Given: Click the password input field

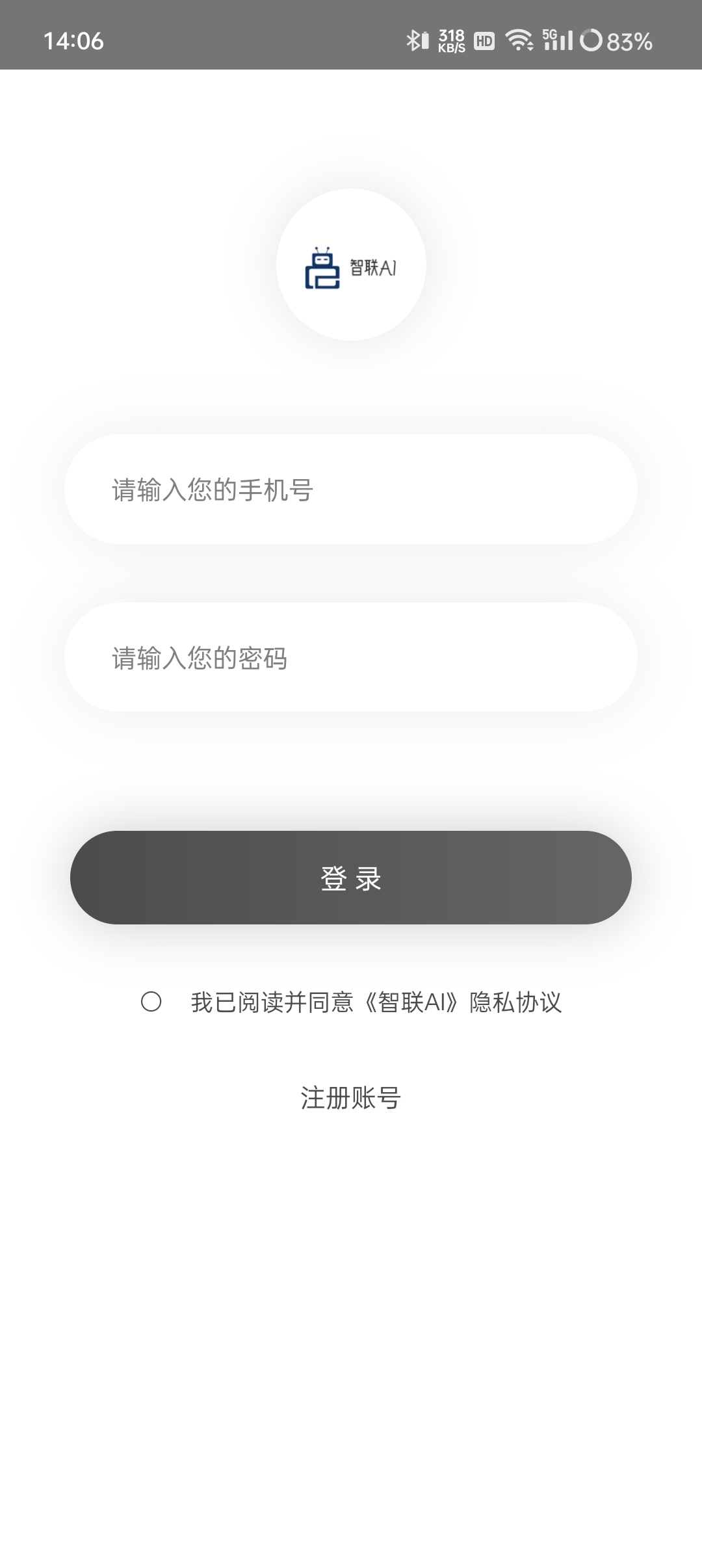Looking at the screenshot, I should tap(351, 657).
